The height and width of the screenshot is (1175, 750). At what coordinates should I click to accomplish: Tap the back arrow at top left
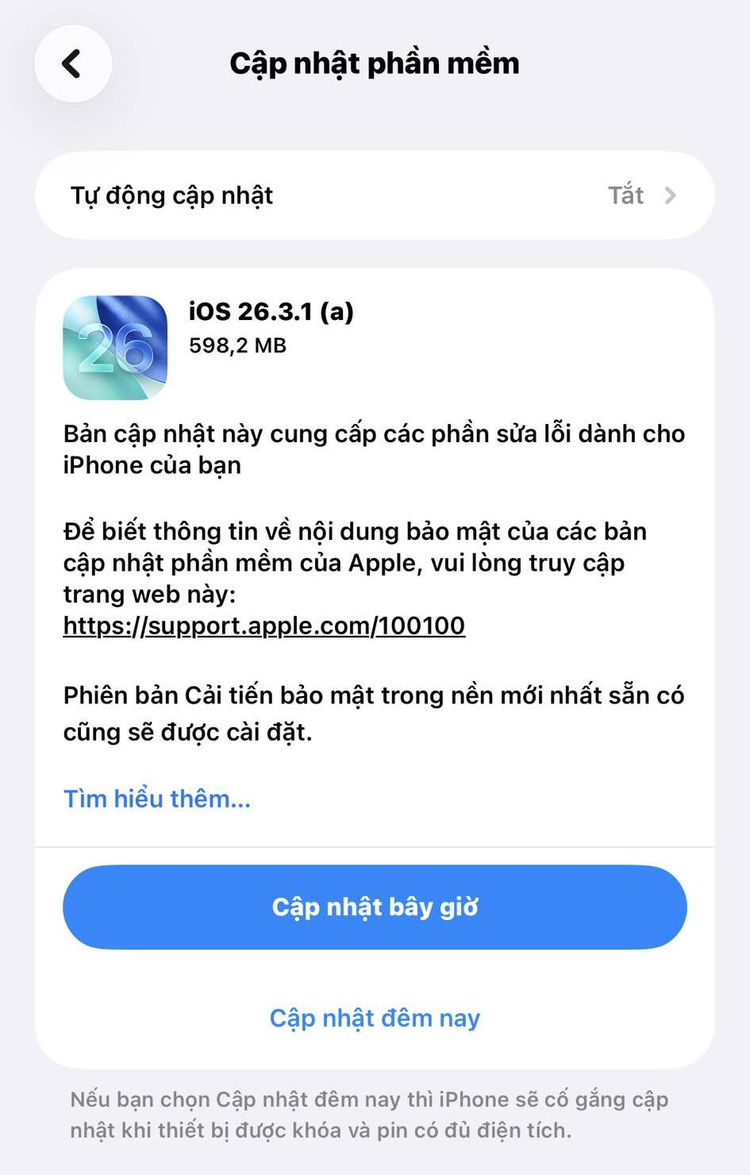pyautogui.click(x=72, y=62)
